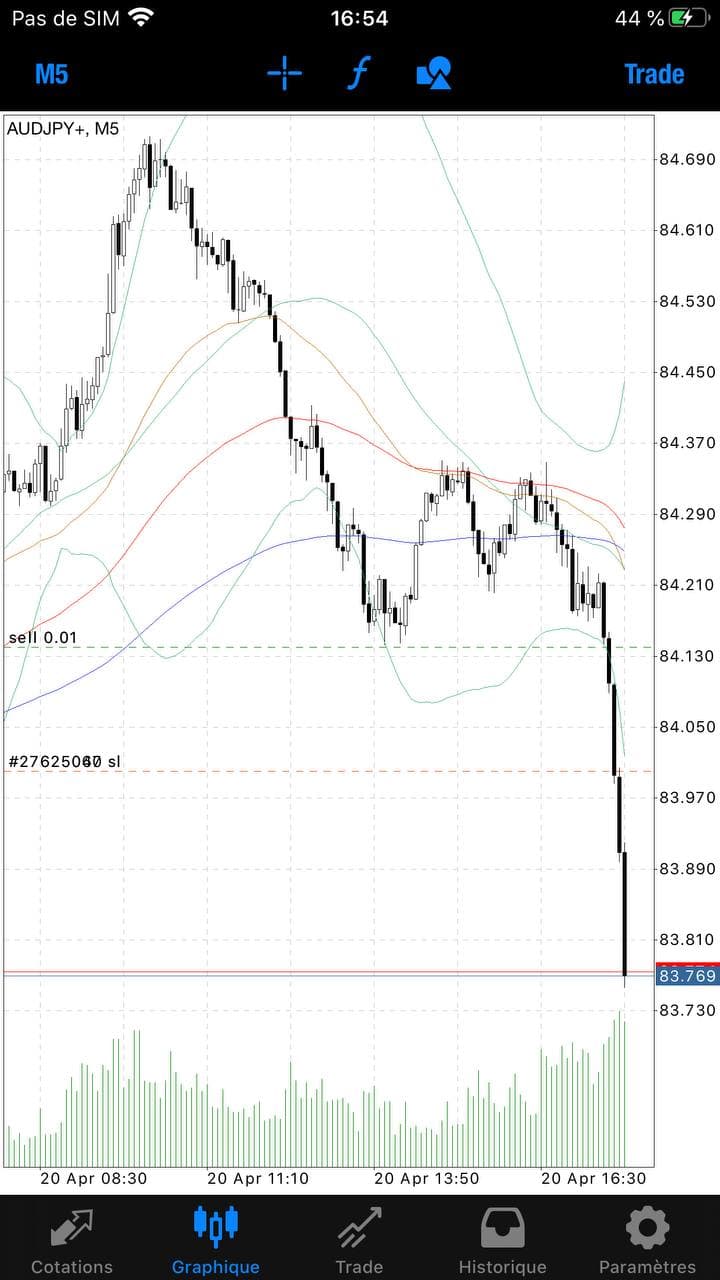The height and width of the screenshot is (1280, 720).
Task: Open the Paramètres tab
Action: pos(647,1240)
